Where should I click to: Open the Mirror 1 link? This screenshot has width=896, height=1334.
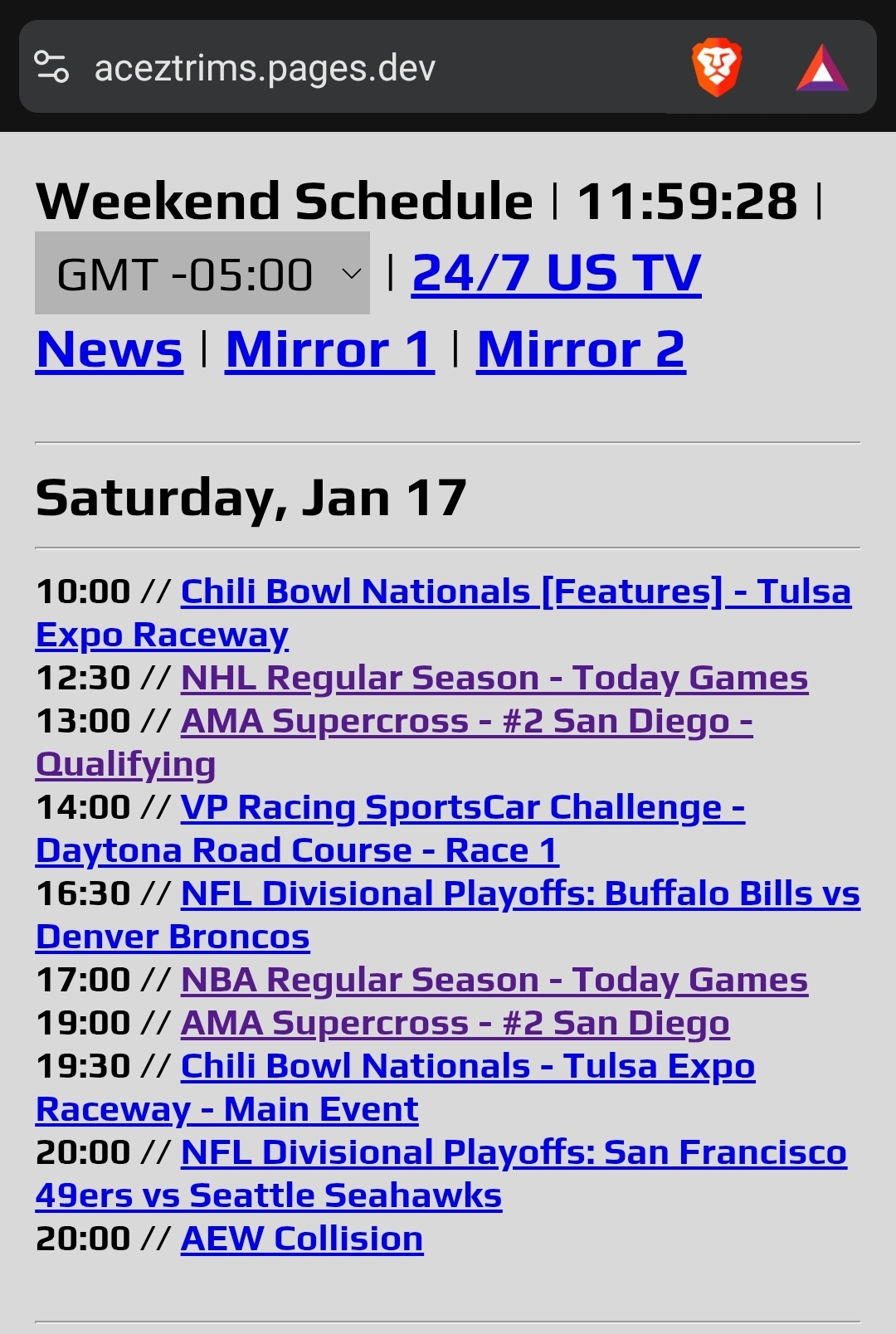click(x=329, y=349)
